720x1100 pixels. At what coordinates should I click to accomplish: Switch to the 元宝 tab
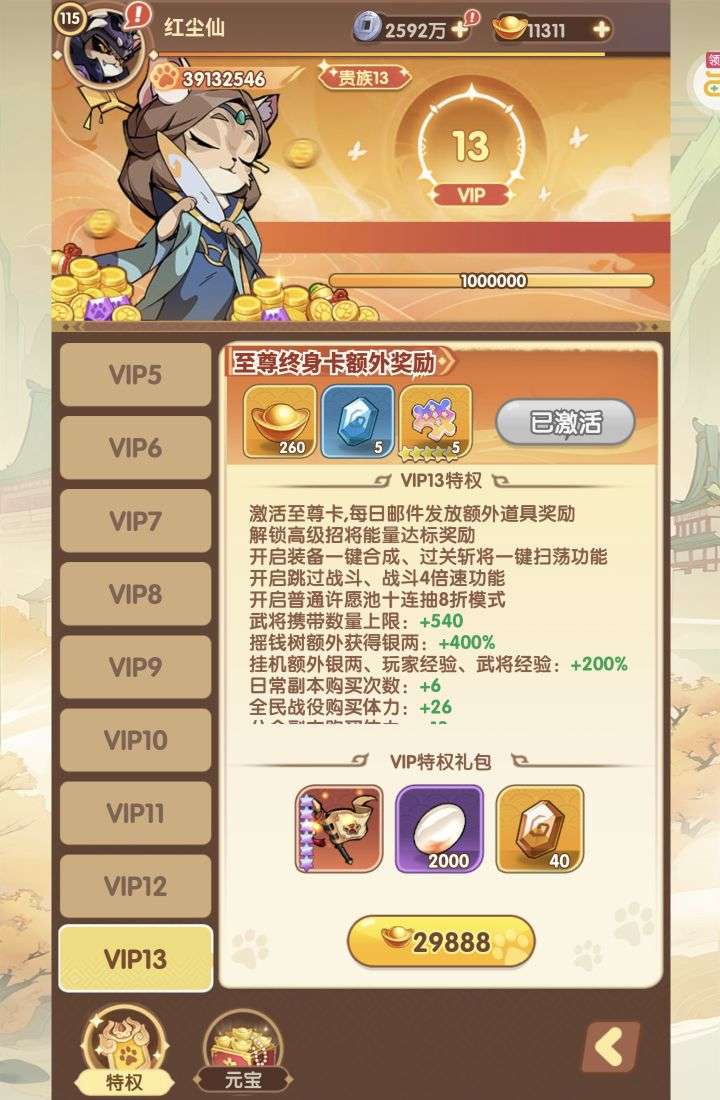click(242, 1052)
